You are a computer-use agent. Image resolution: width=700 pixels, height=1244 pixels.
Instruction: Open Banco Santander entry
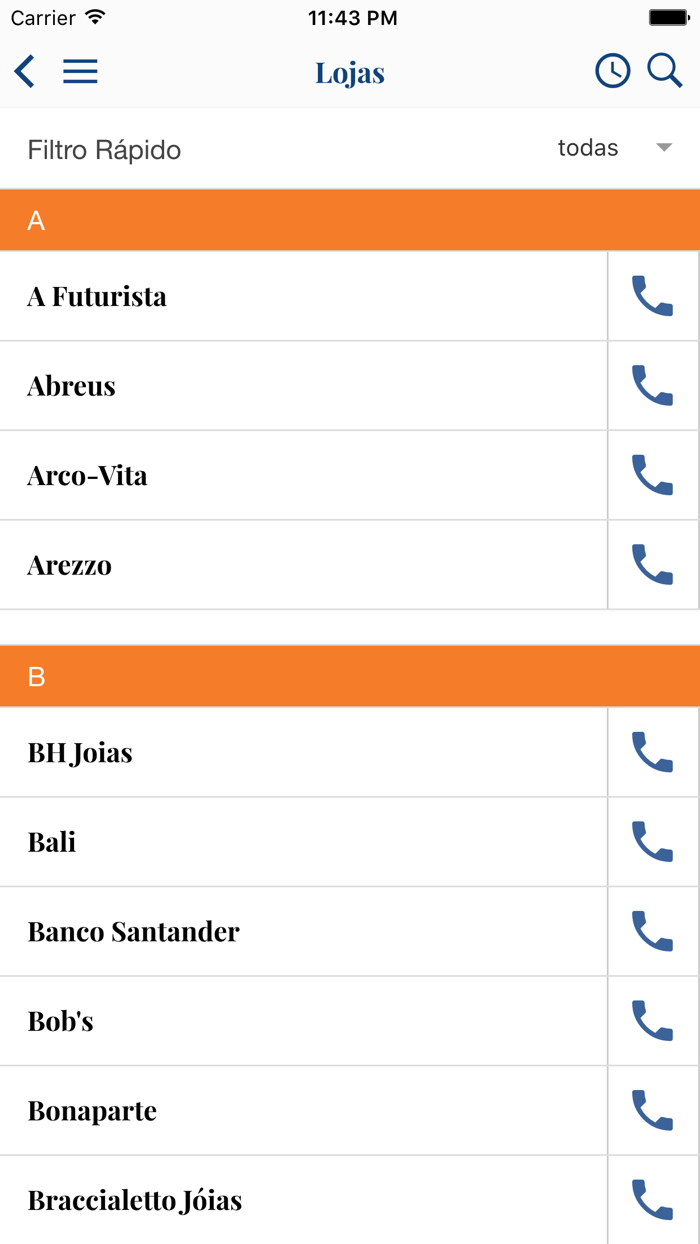pos(303,931)
